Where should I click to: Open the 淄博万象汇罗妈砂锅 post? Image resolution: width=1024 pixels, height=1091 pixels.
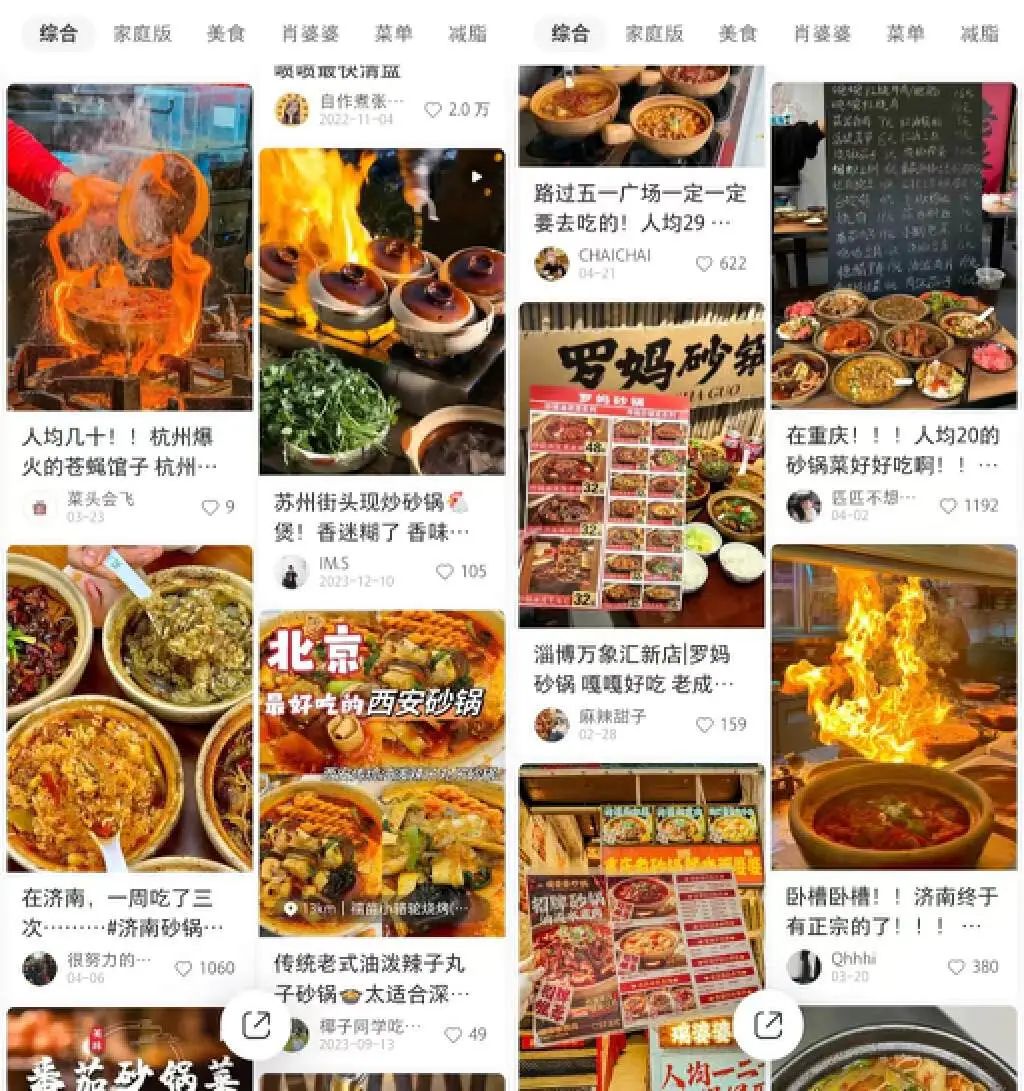click(641, 465)
